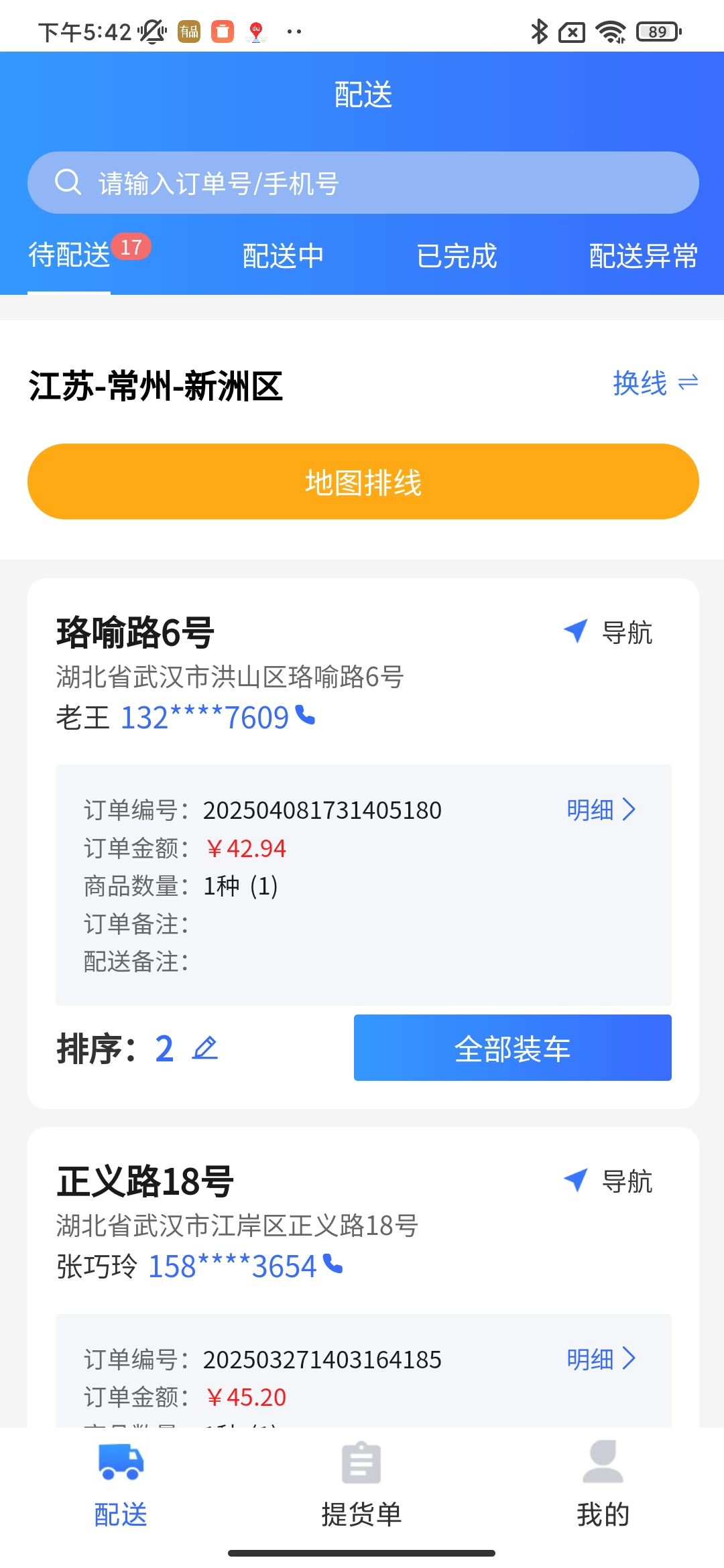Start navigation to 正义路18号
Viewport: 724px width, 1568px height.
pyautogui.click(x=608, y=1181)
